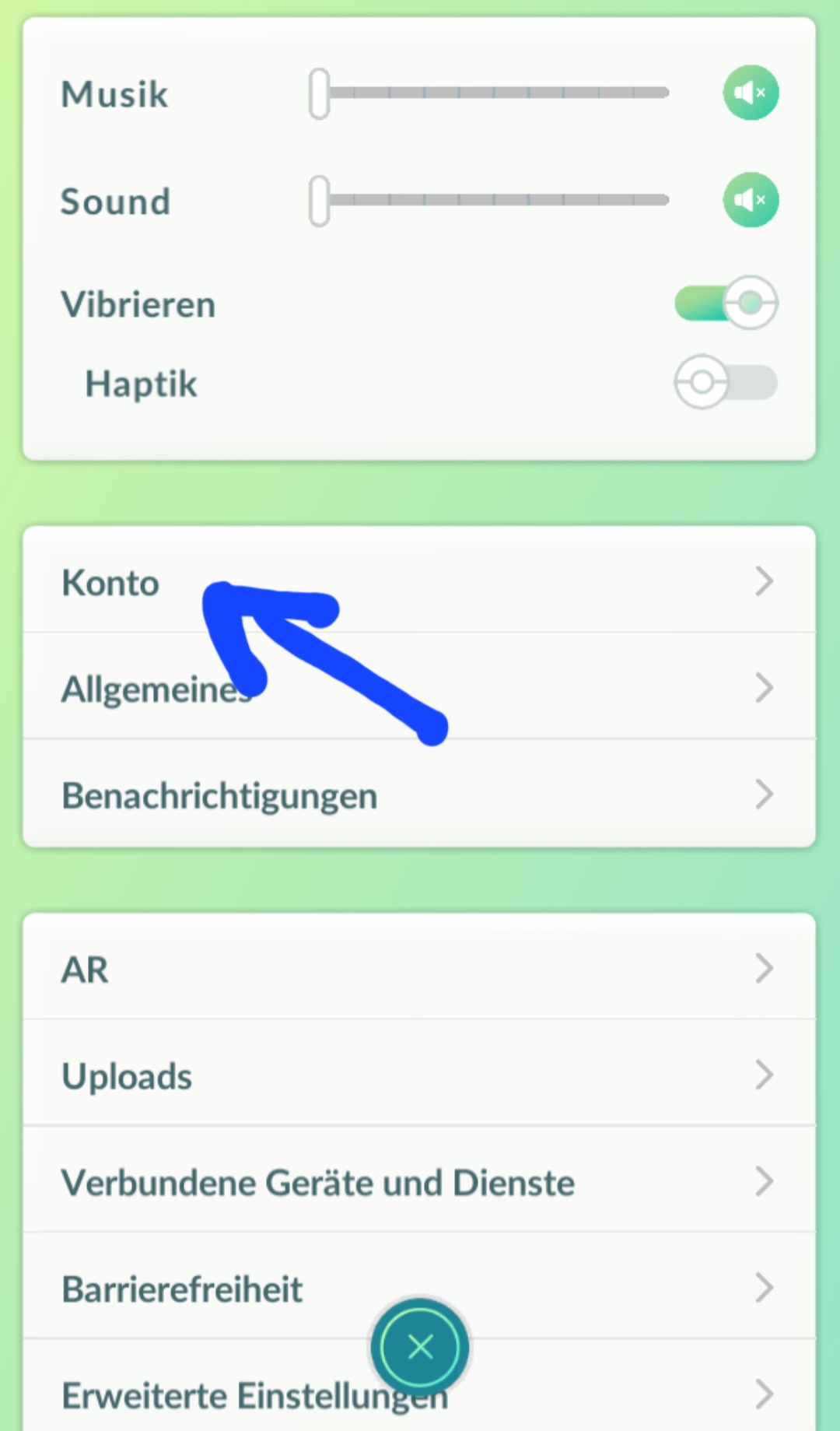Open the Konto settings
Image resolution: width=840 pixels, height=1431 pixels.
coord(418,581)
